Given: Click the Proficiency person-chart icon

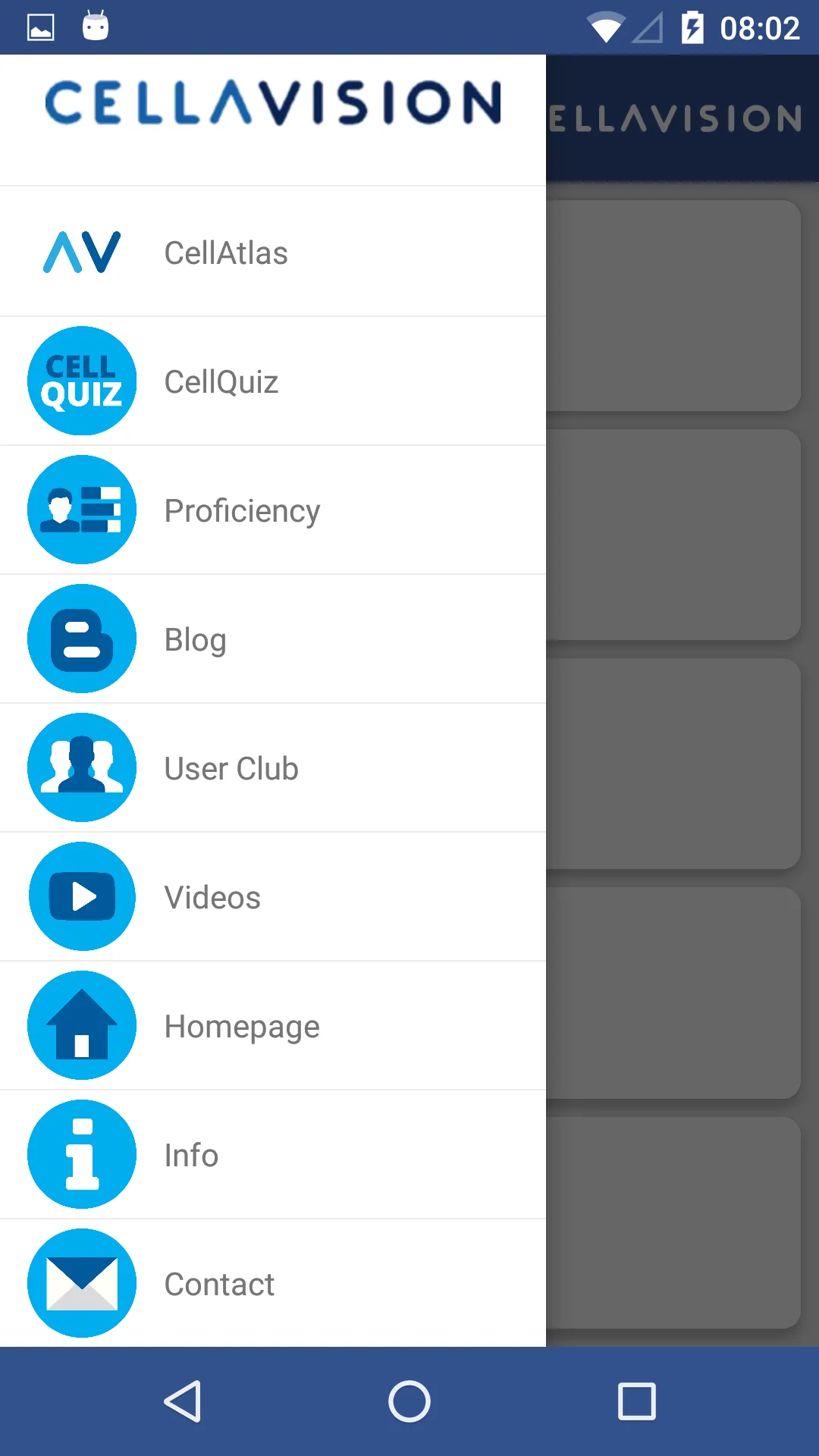Looking at the screenshot, I should tap(82, 510).
